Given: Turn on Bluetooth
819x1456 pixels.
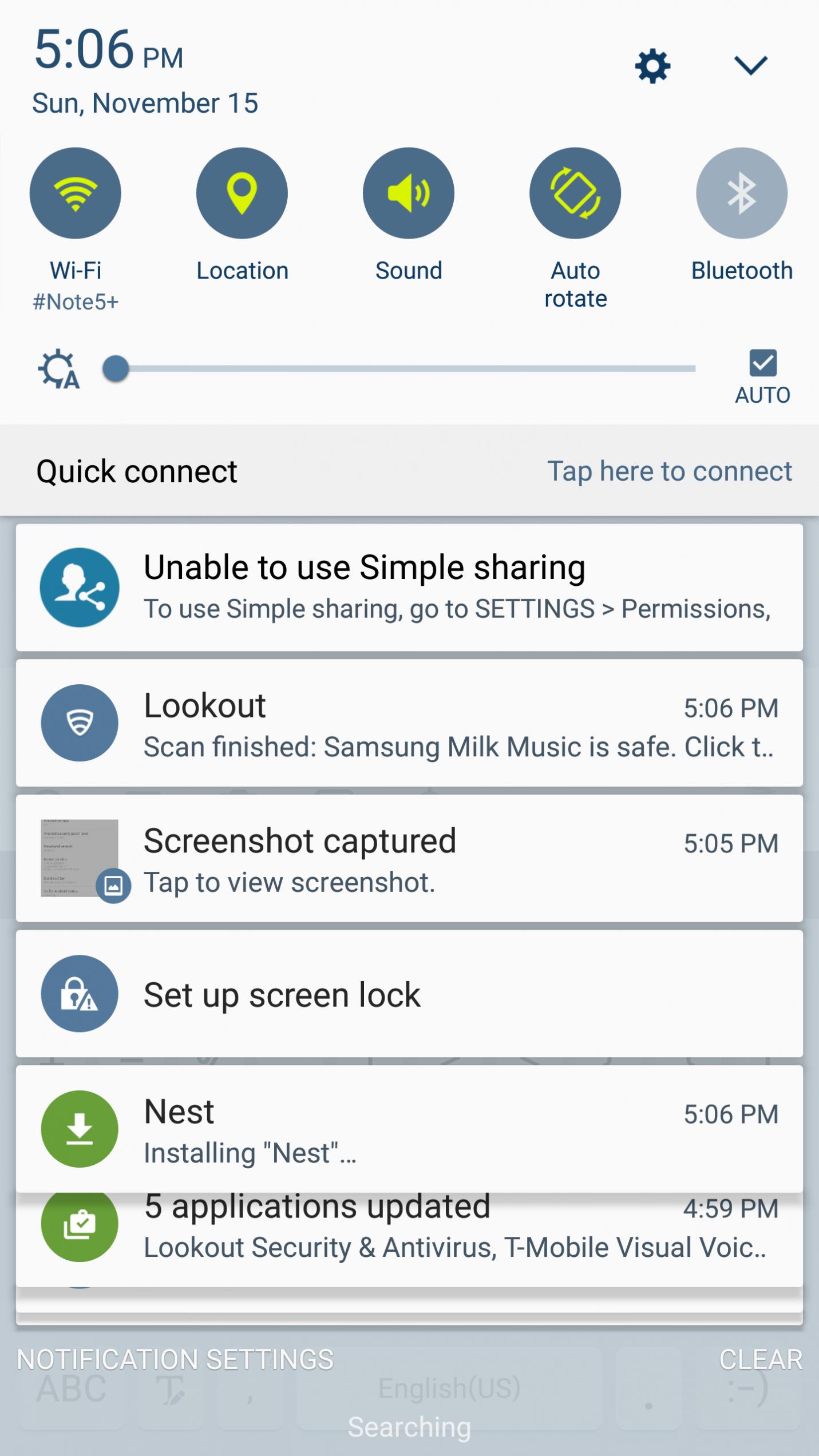Looking at the screenshot, I should [x=742, y=193].
